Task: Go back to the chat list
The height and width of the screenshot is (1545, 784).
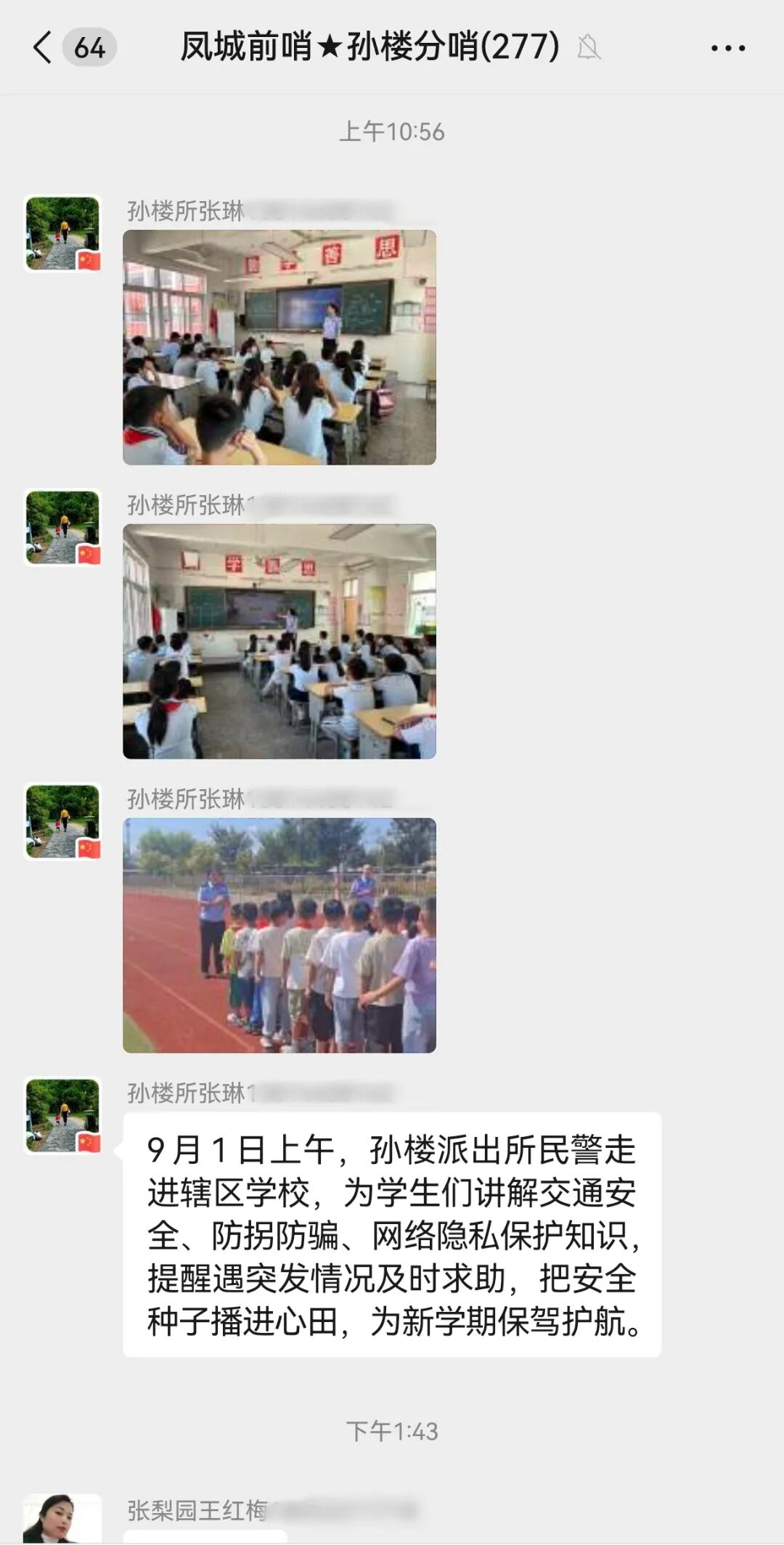Action: click(44, 48)
